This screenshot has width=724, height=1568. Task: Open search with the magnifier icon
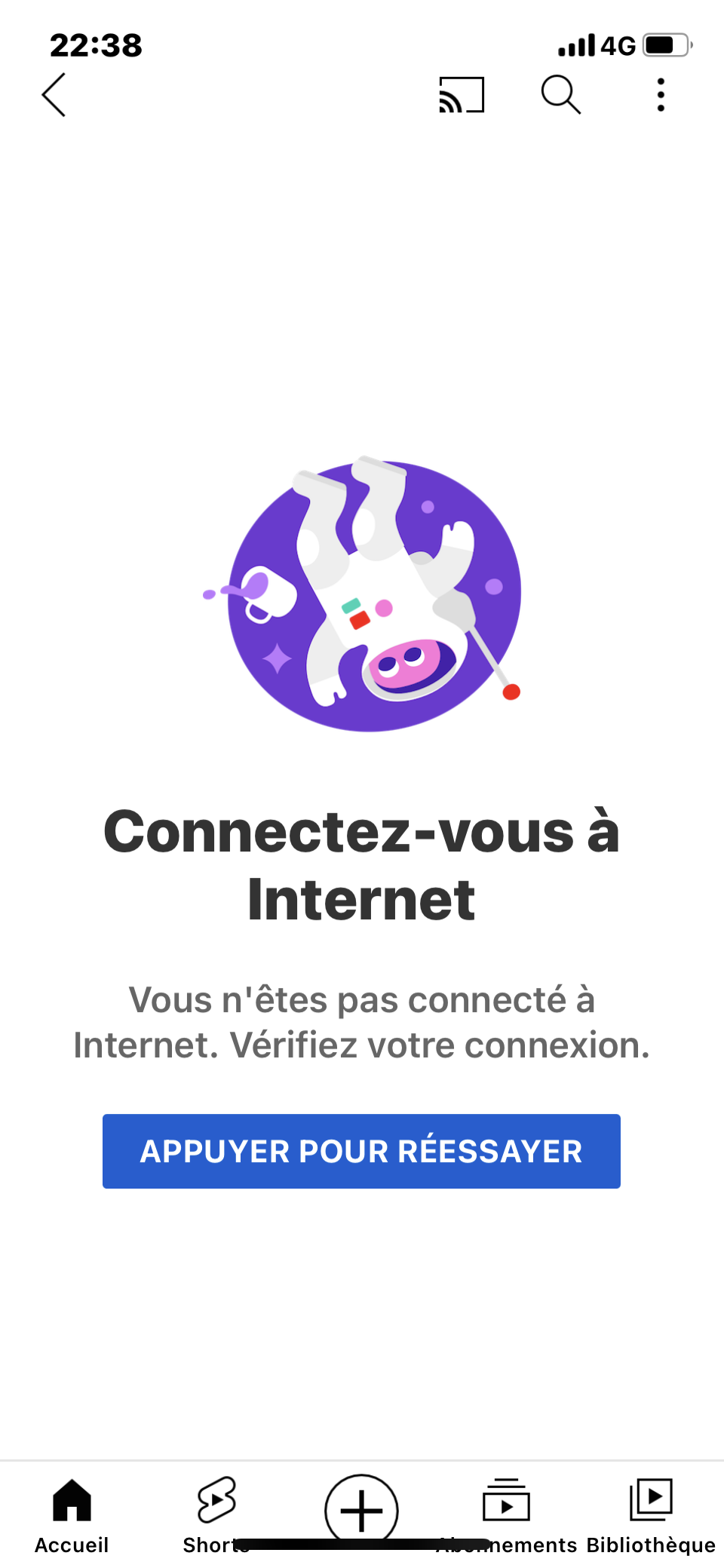click(x=561, y=95)
